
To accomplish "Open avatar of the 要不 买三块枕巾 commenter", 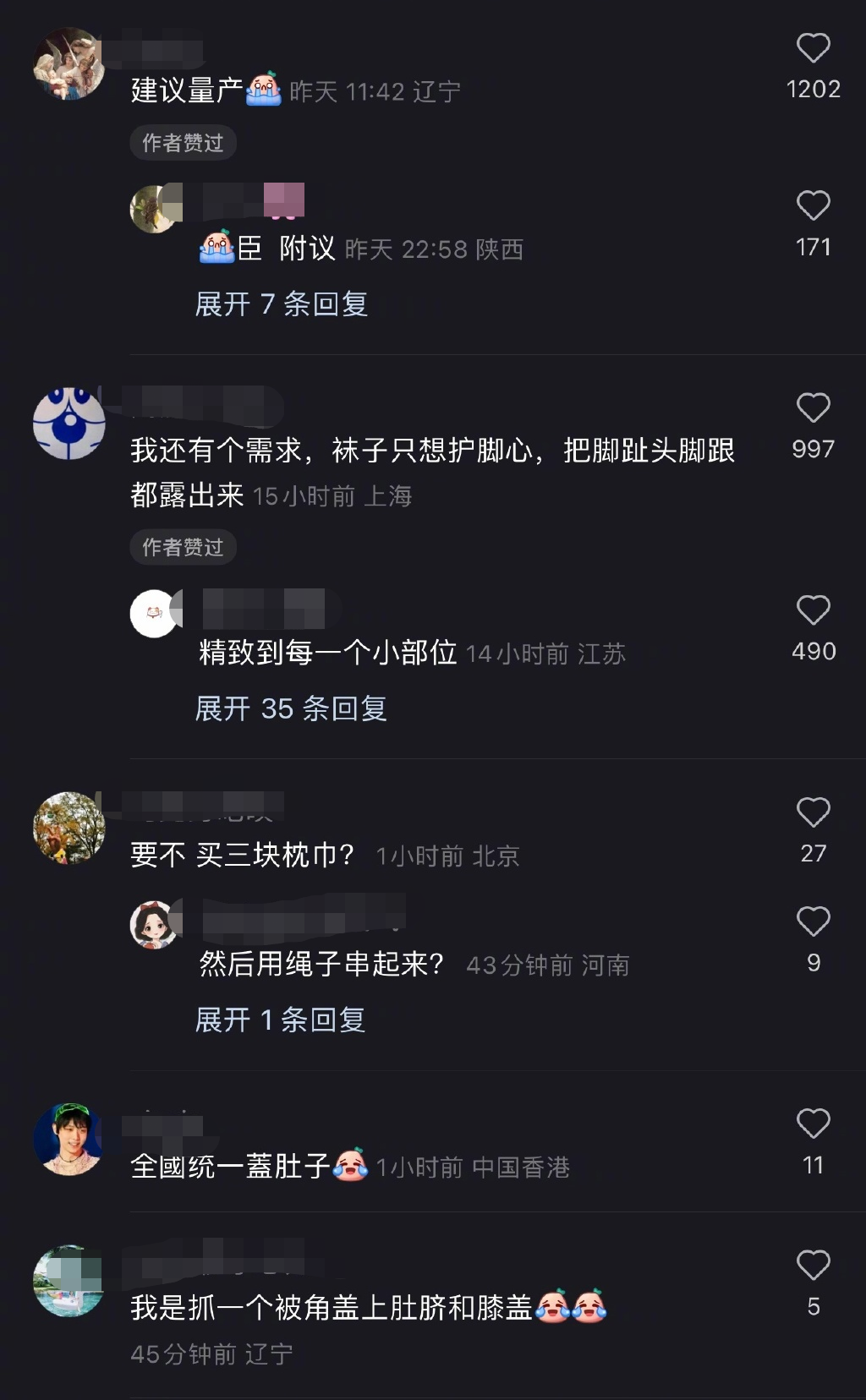I will [x=69, y=828].
